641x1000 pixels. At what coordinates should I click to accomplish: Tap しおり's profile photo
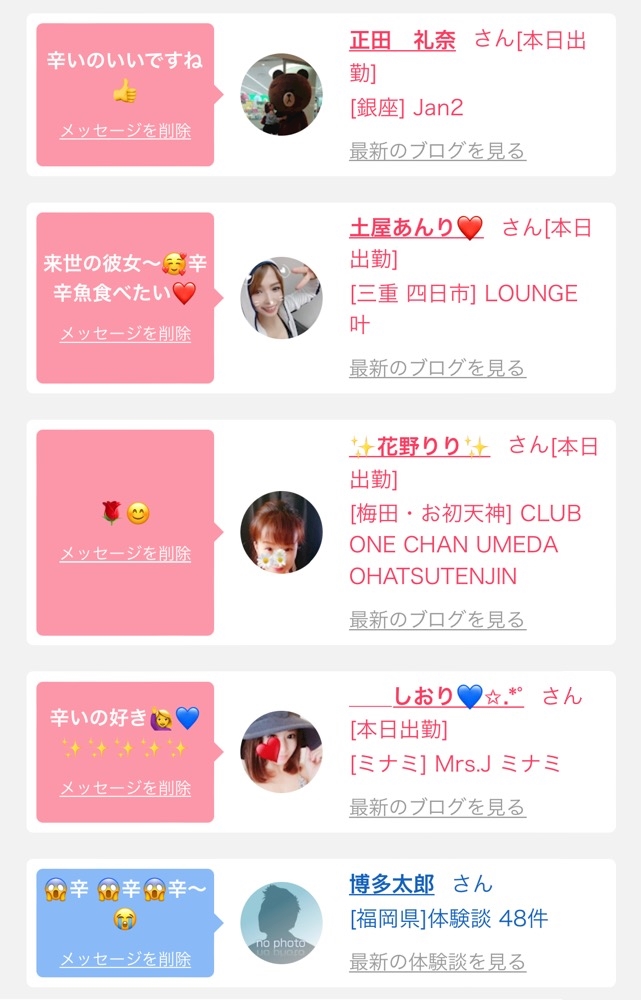pos(281,752)
